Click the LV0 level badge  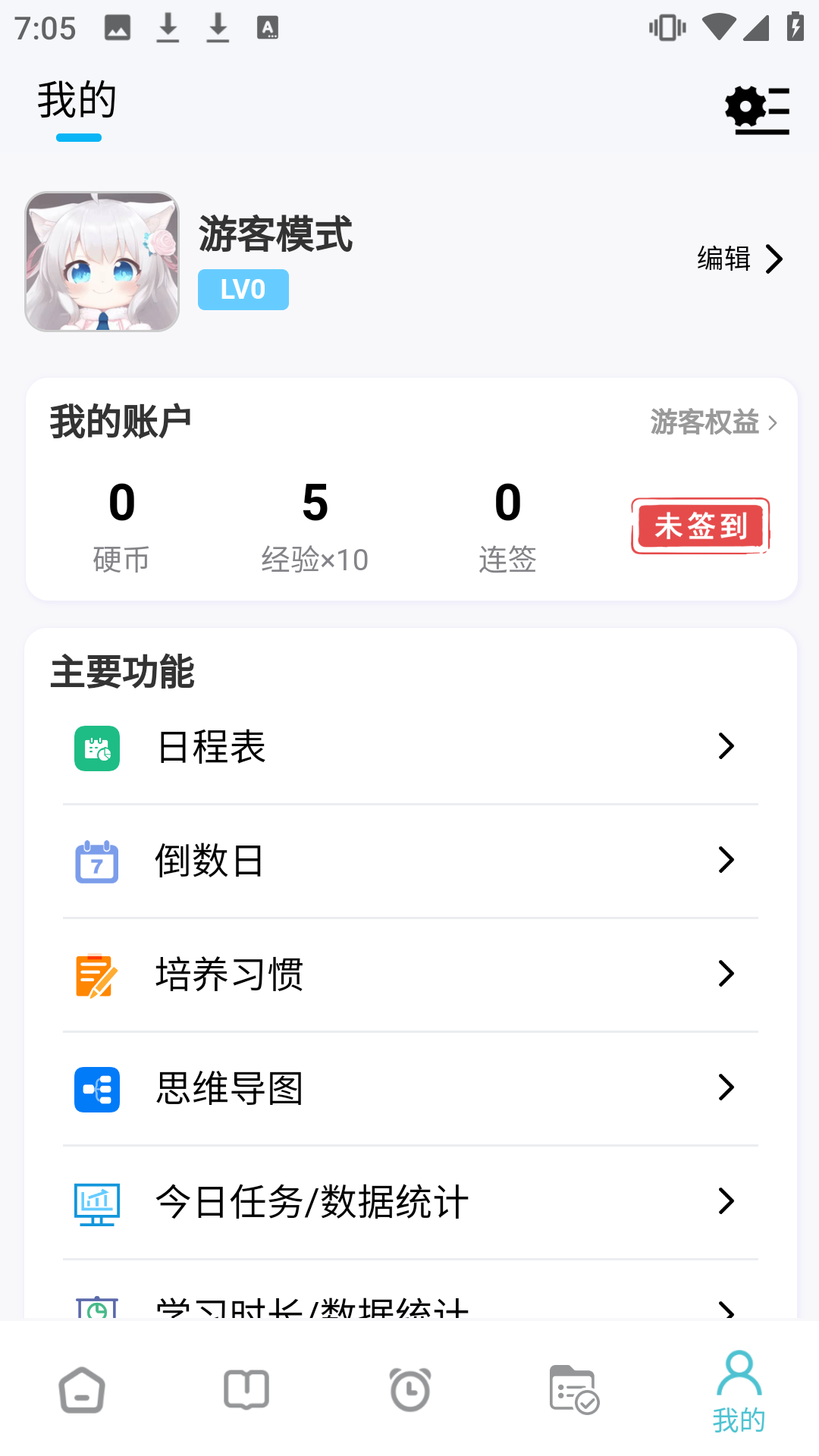(x=243, y=289)
